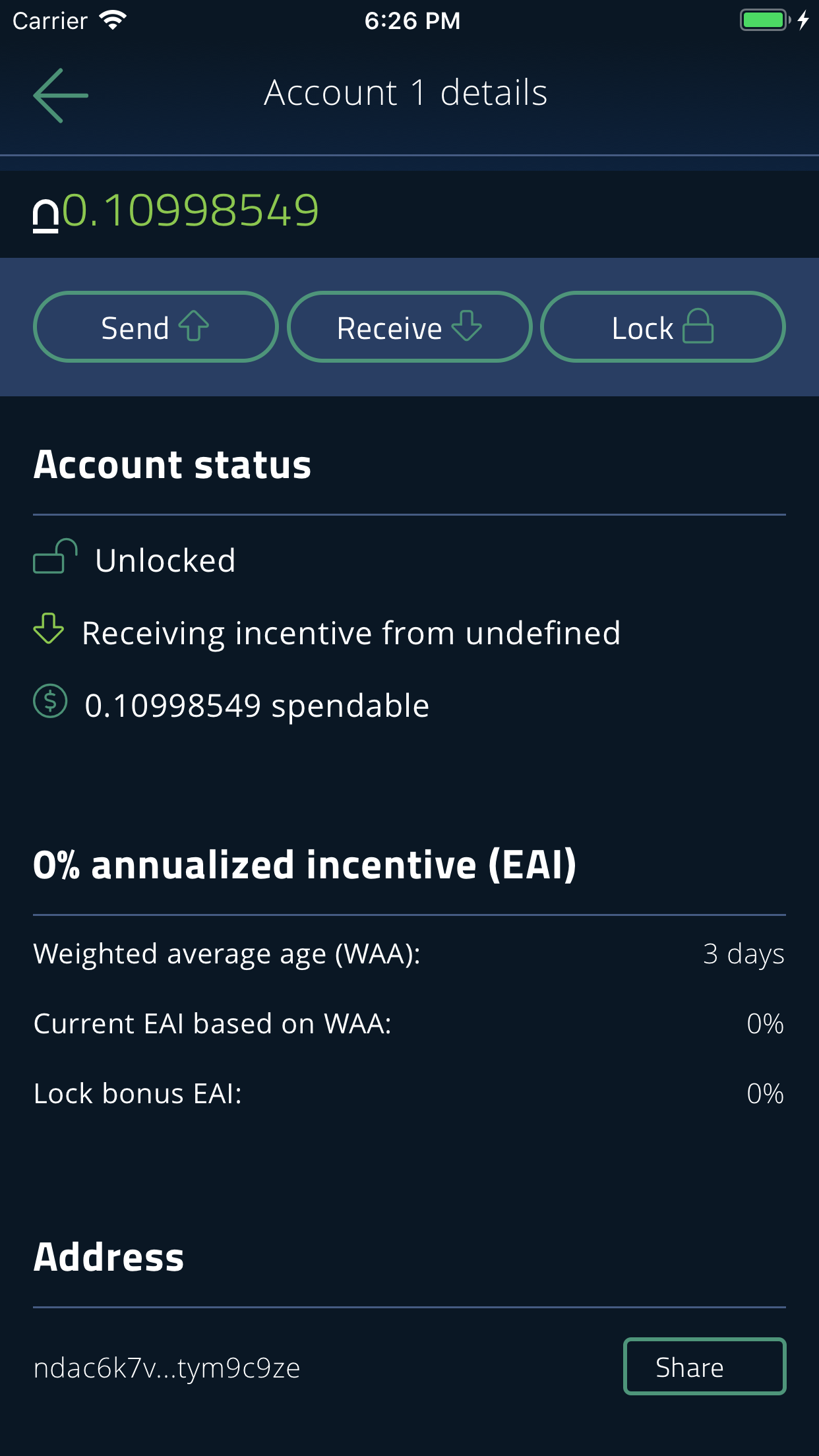Click the back arrow to exit account details

click(61, 94)
